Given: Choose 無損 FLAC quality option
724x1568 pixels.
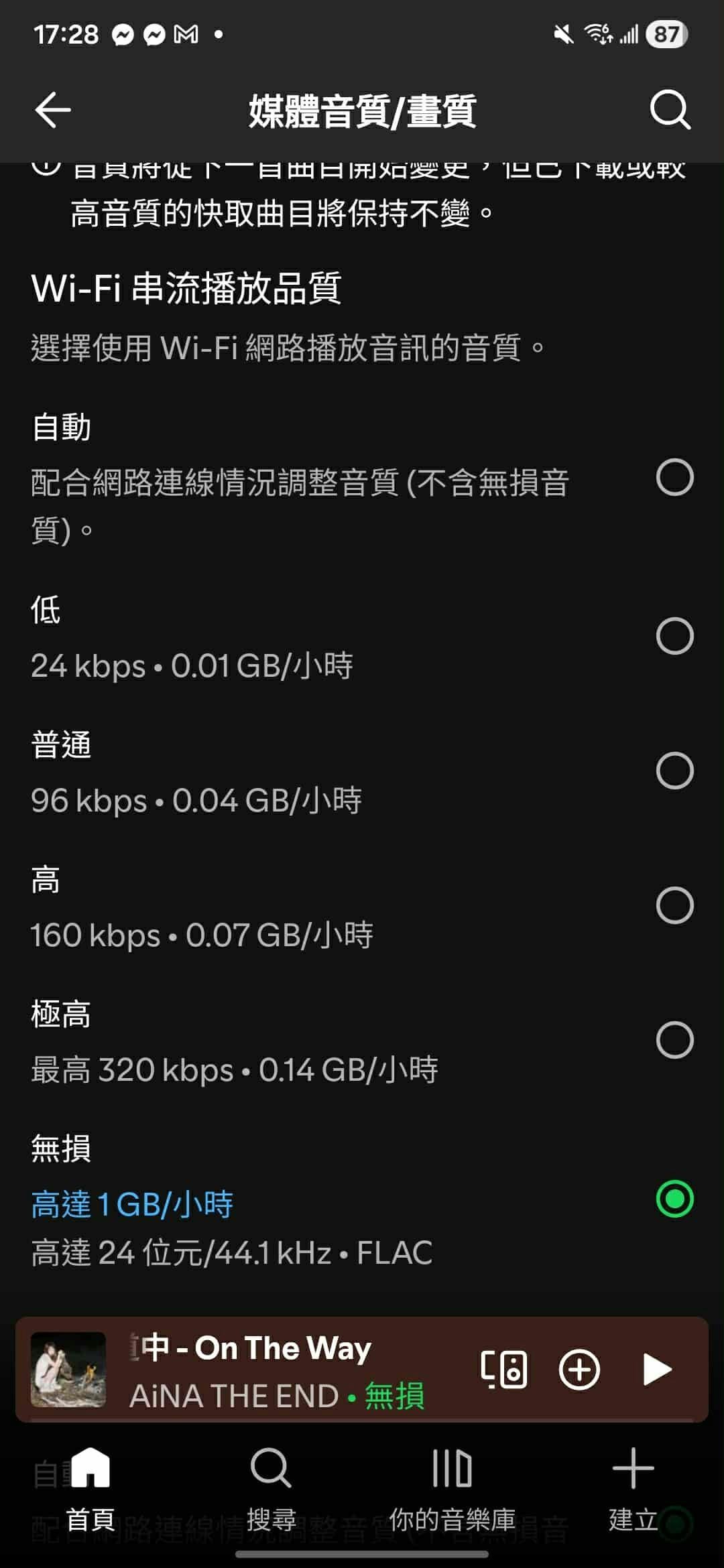Looking at the screenshot, I should [674, 1199].
